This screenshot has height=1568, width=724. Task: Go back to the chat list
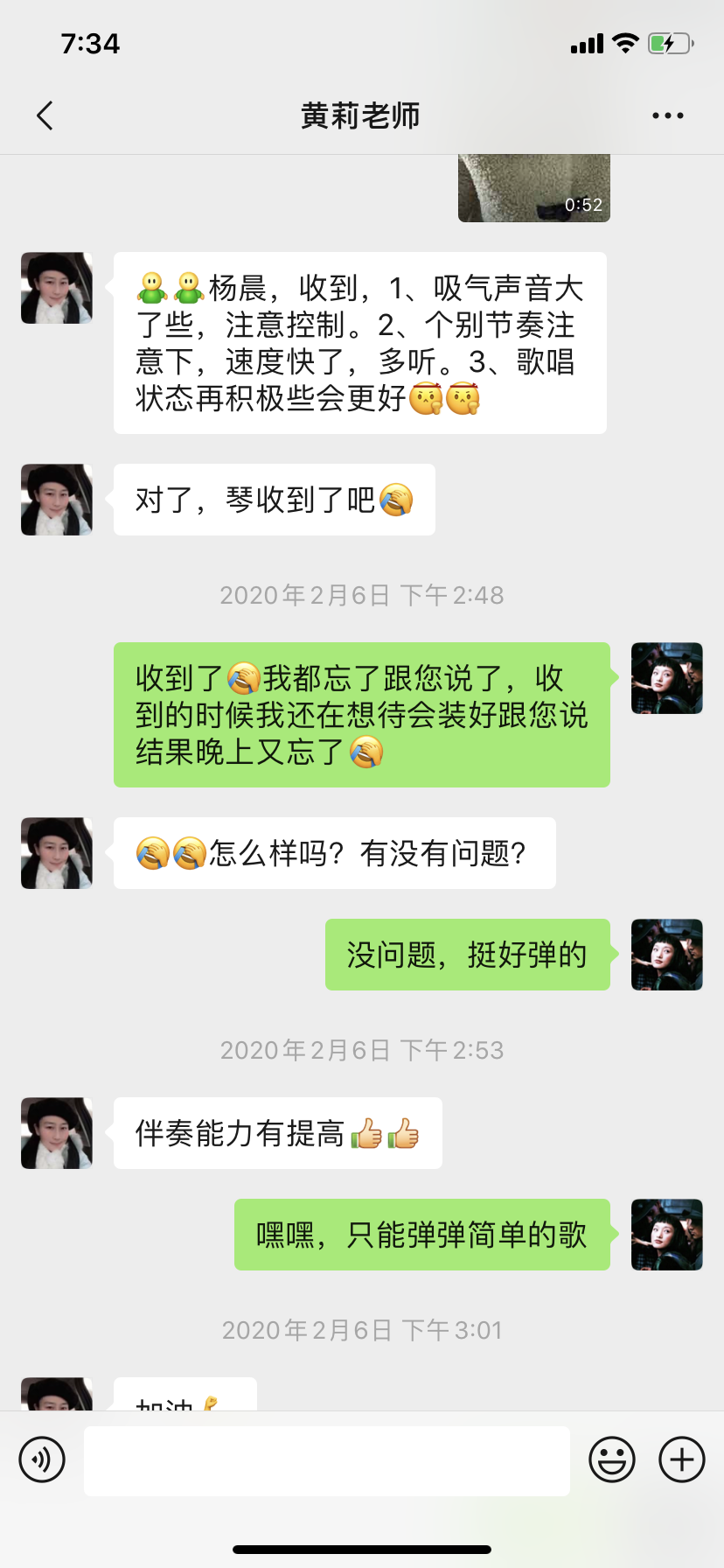pos(45,115)
